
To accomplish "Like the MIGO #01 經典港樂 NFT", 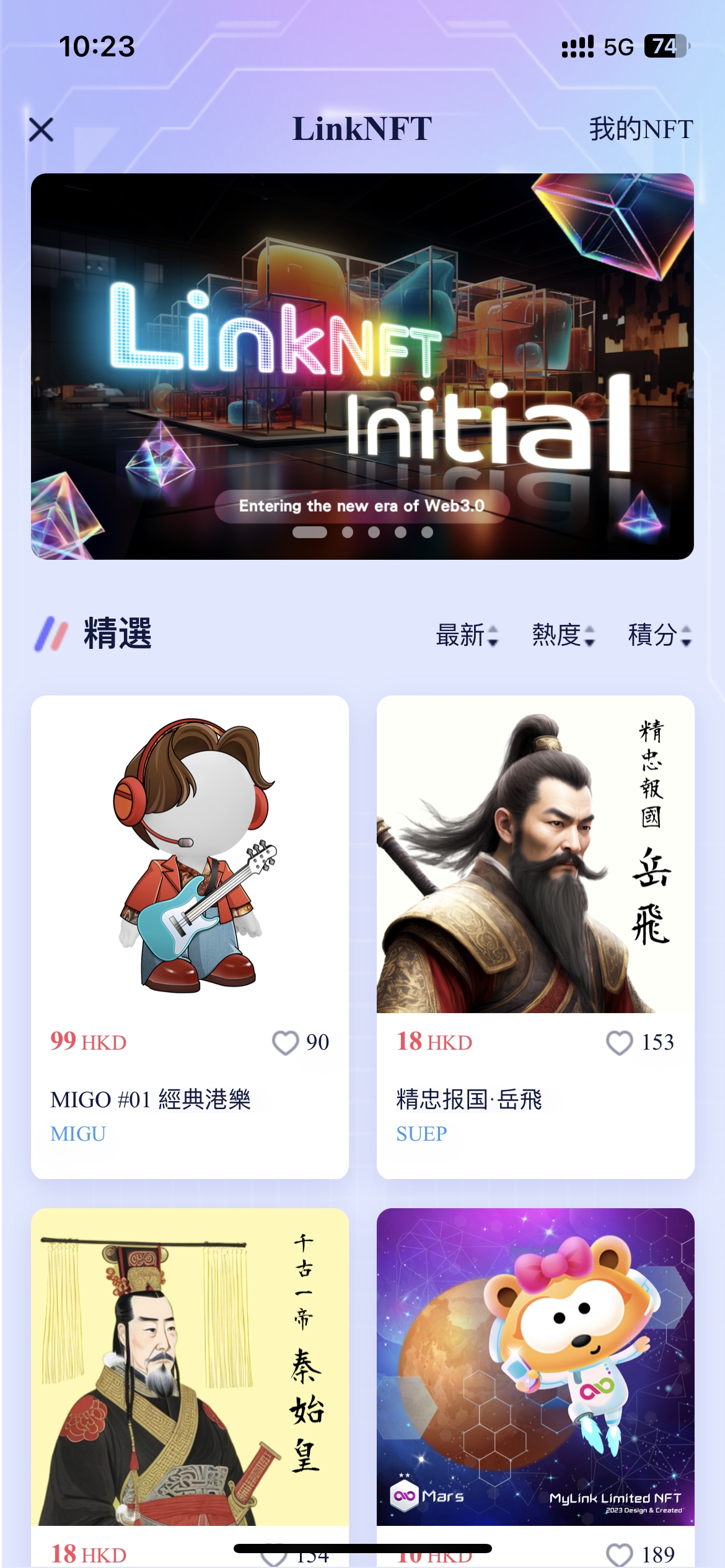I will 286,1042.
